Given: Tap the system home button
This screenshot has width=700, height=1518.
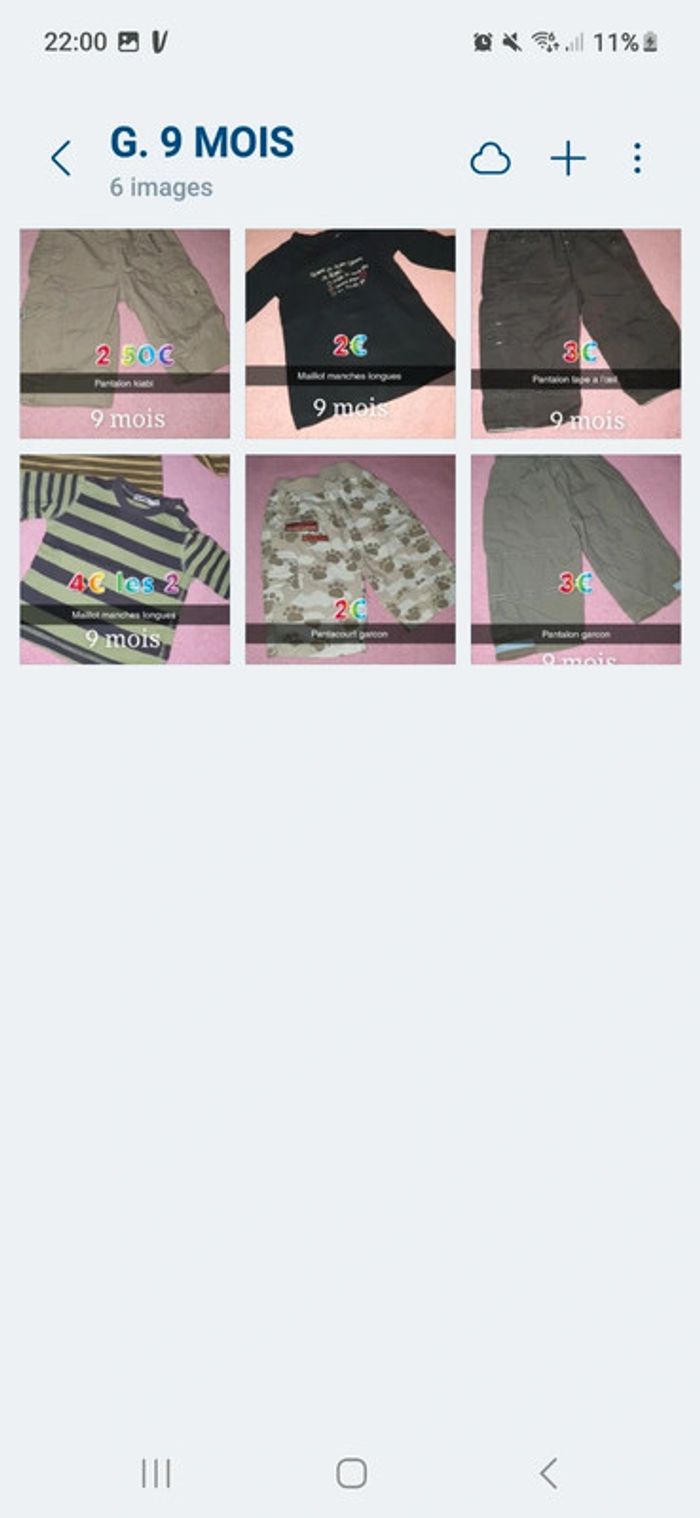Looking at the screenshot, I should coord(351,1473).
